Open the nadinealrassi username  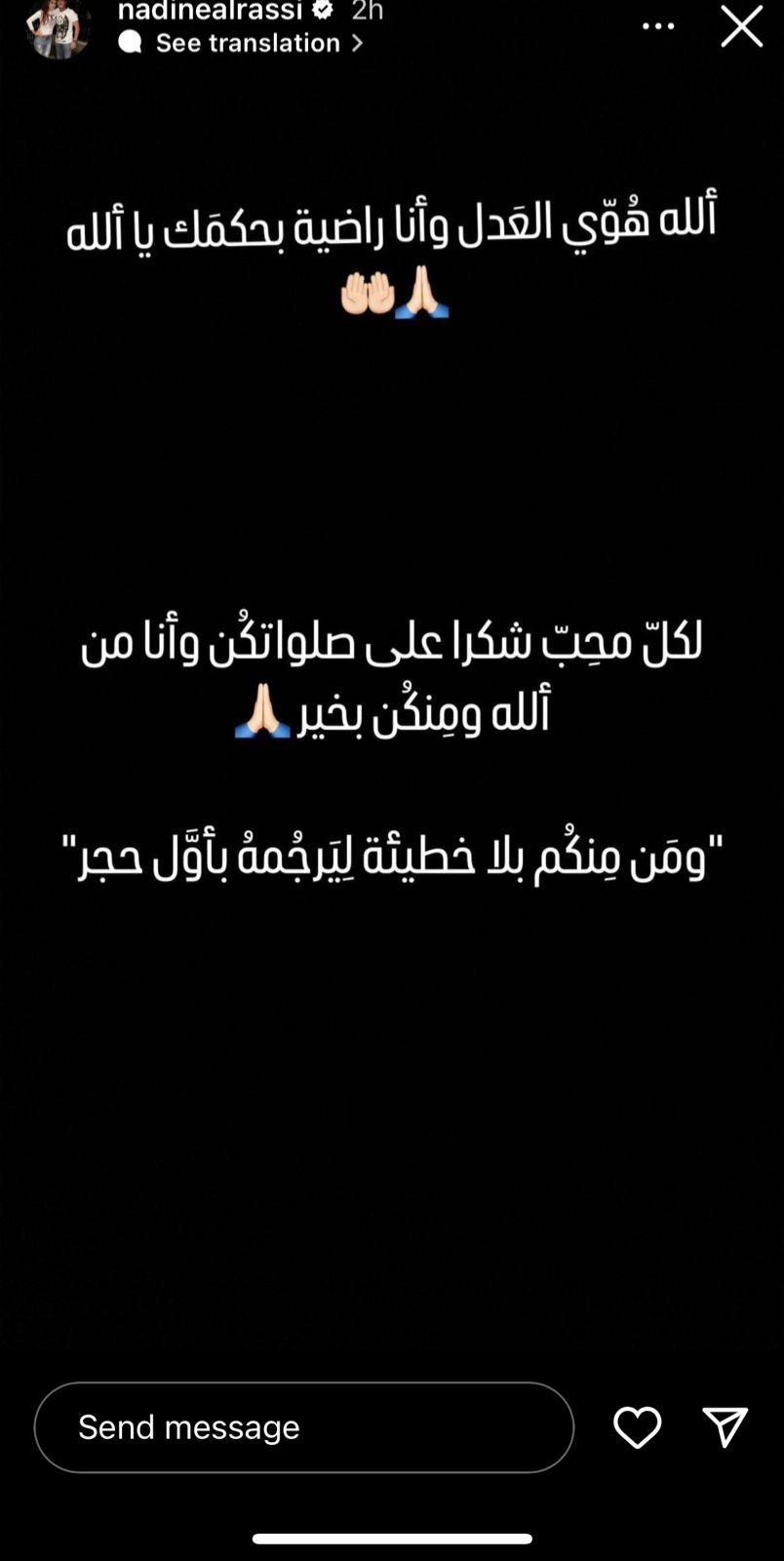click(210, 11)
